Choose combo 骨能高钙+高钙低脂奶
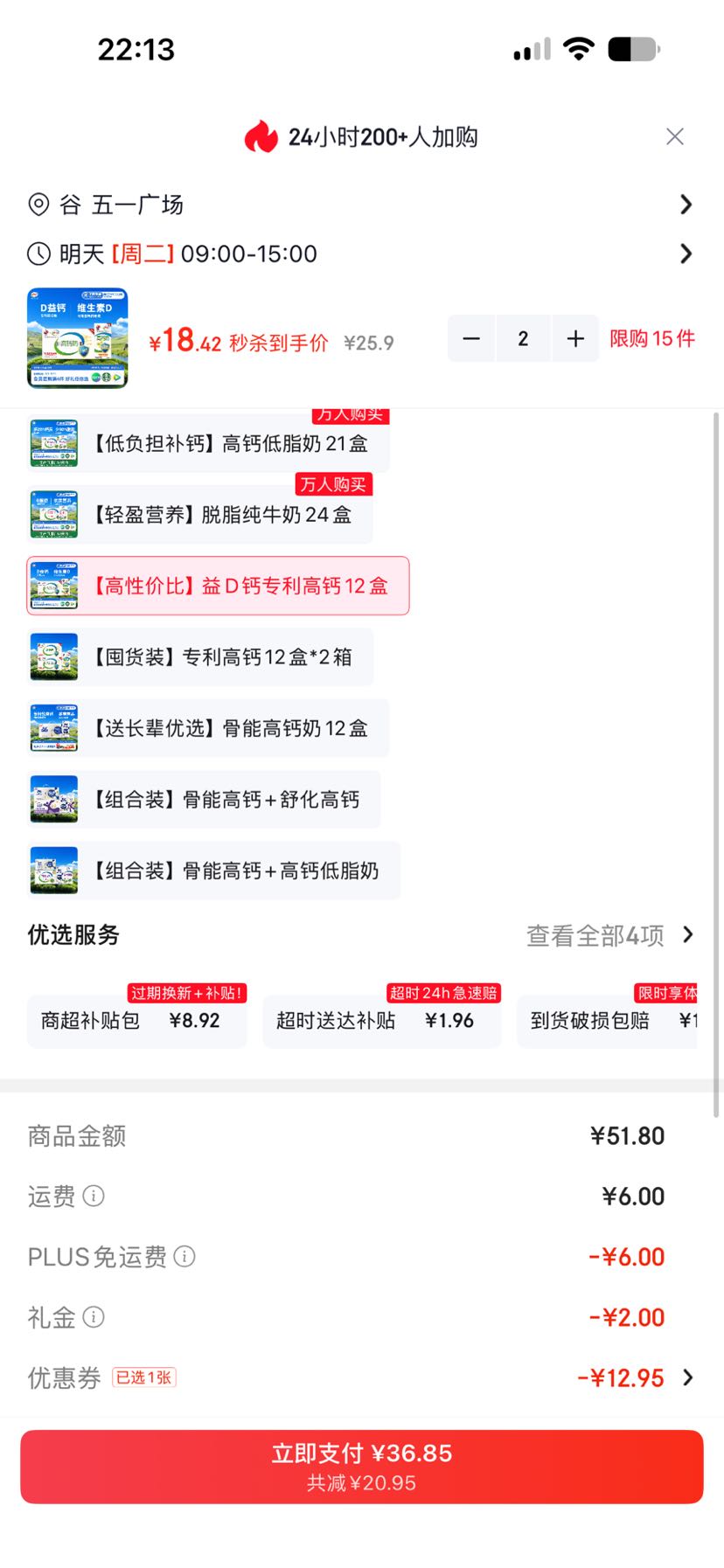This screenshot has height=1568, width=724. point(213,871)
